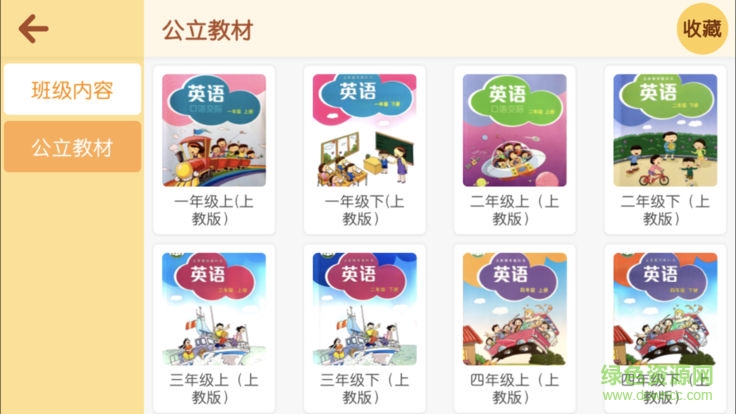Open the 四年级上（上教版） textbook
736x414 pixels.
coord(514,328)
